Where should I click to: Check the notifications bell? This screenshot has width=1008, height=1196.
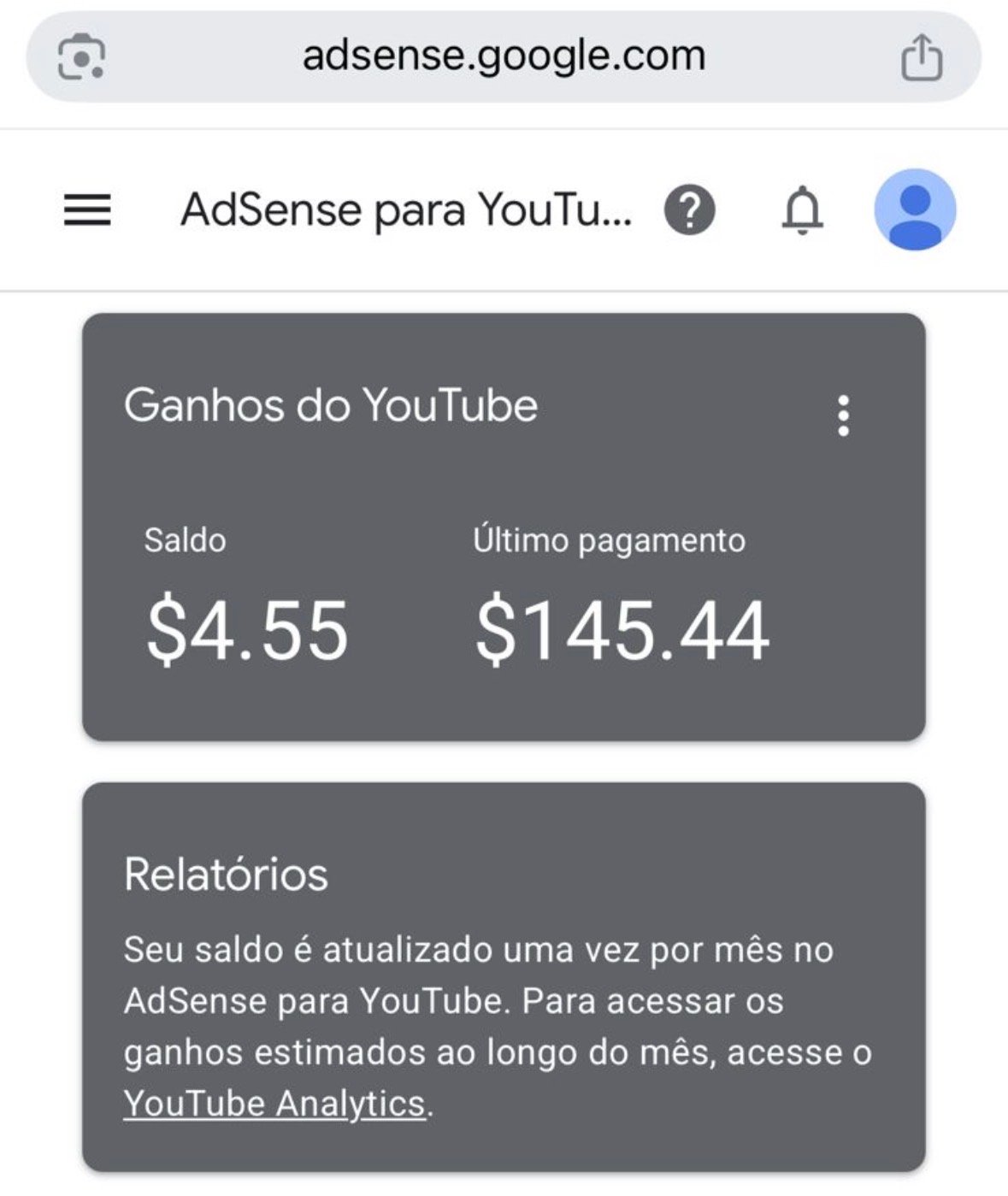[x=802, y=210]
